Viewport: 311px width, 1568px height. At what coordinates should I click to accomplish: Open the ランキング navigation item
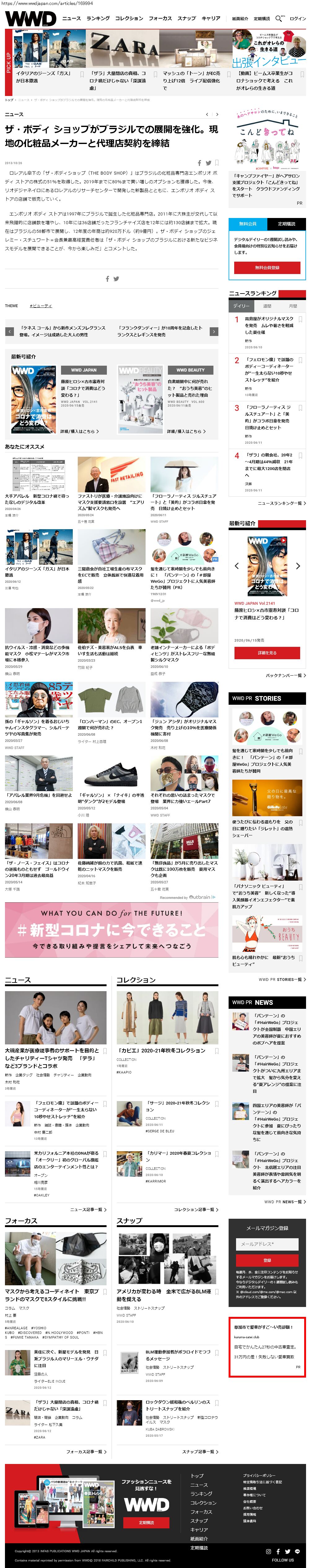98,18
